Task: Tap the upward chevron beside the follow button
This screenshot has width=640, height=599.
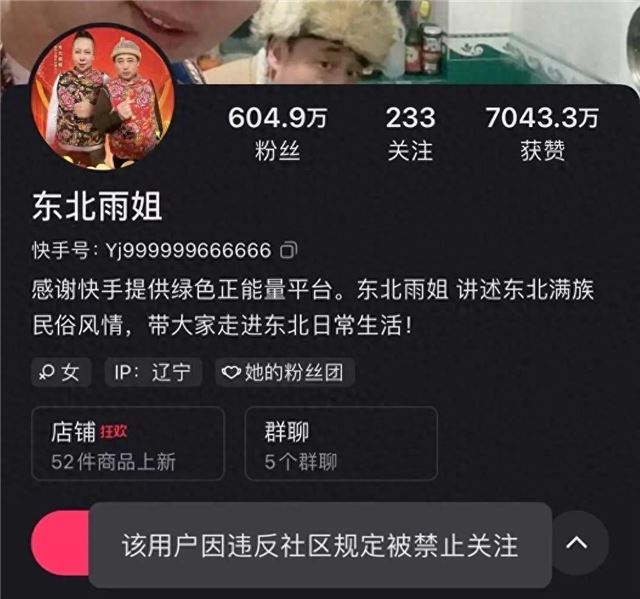Action: coord(576,543)
